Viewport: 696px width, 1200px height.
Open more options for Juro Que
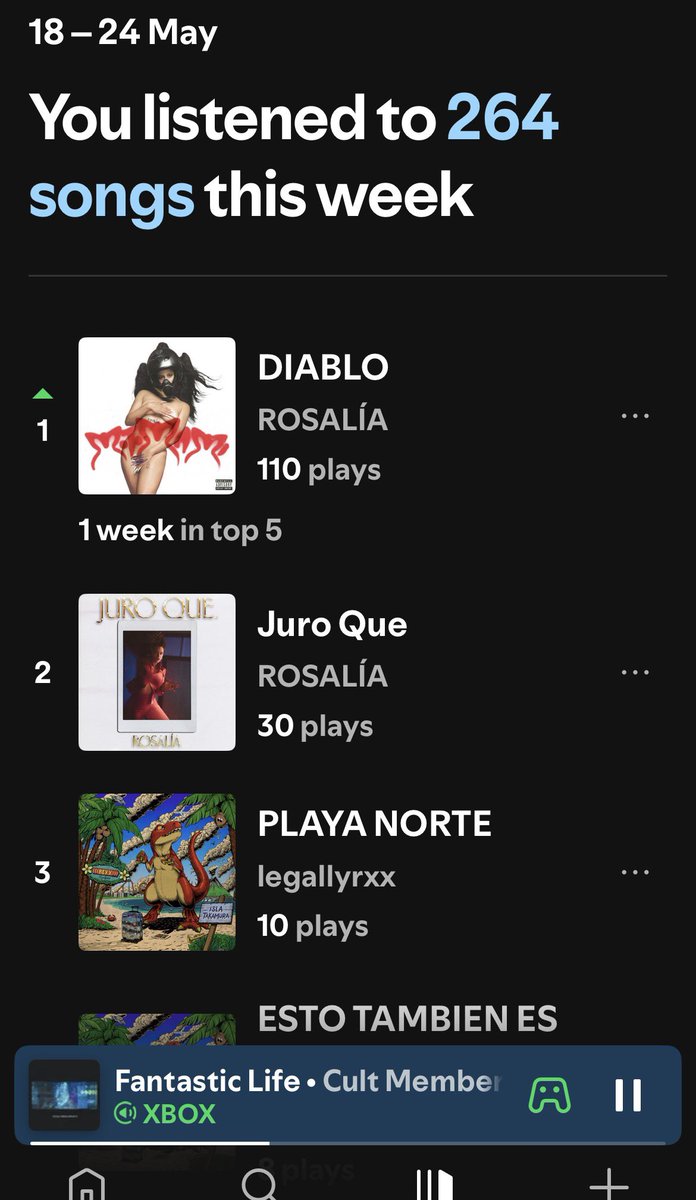click(x=635, y=673)
